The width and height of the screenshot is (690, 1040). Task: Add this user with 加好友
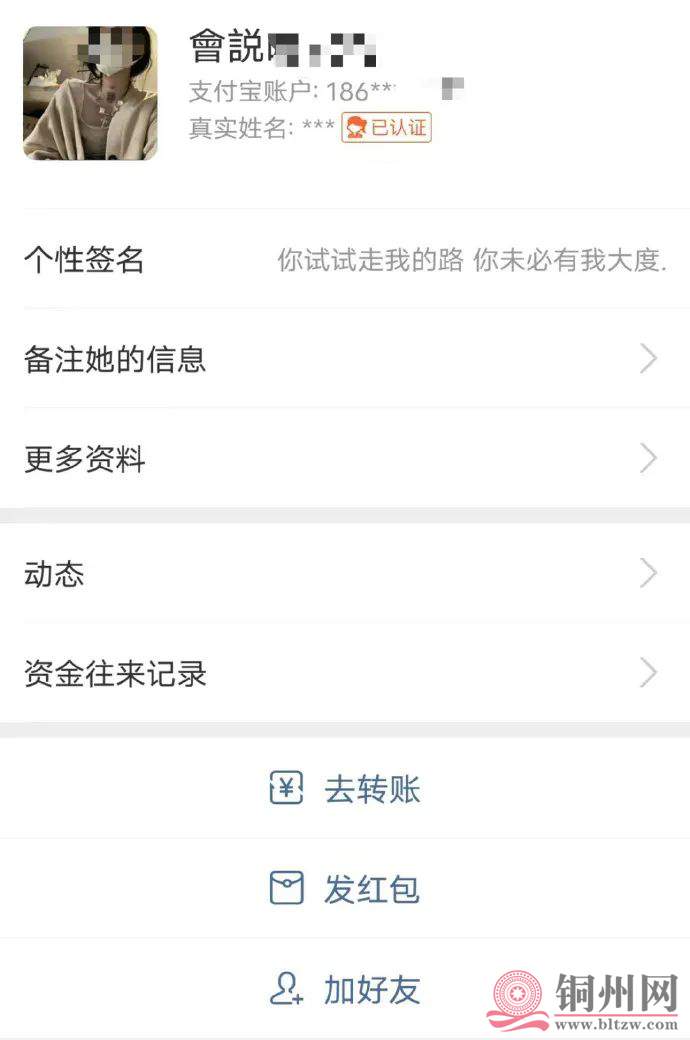click(x=346, y=990)
